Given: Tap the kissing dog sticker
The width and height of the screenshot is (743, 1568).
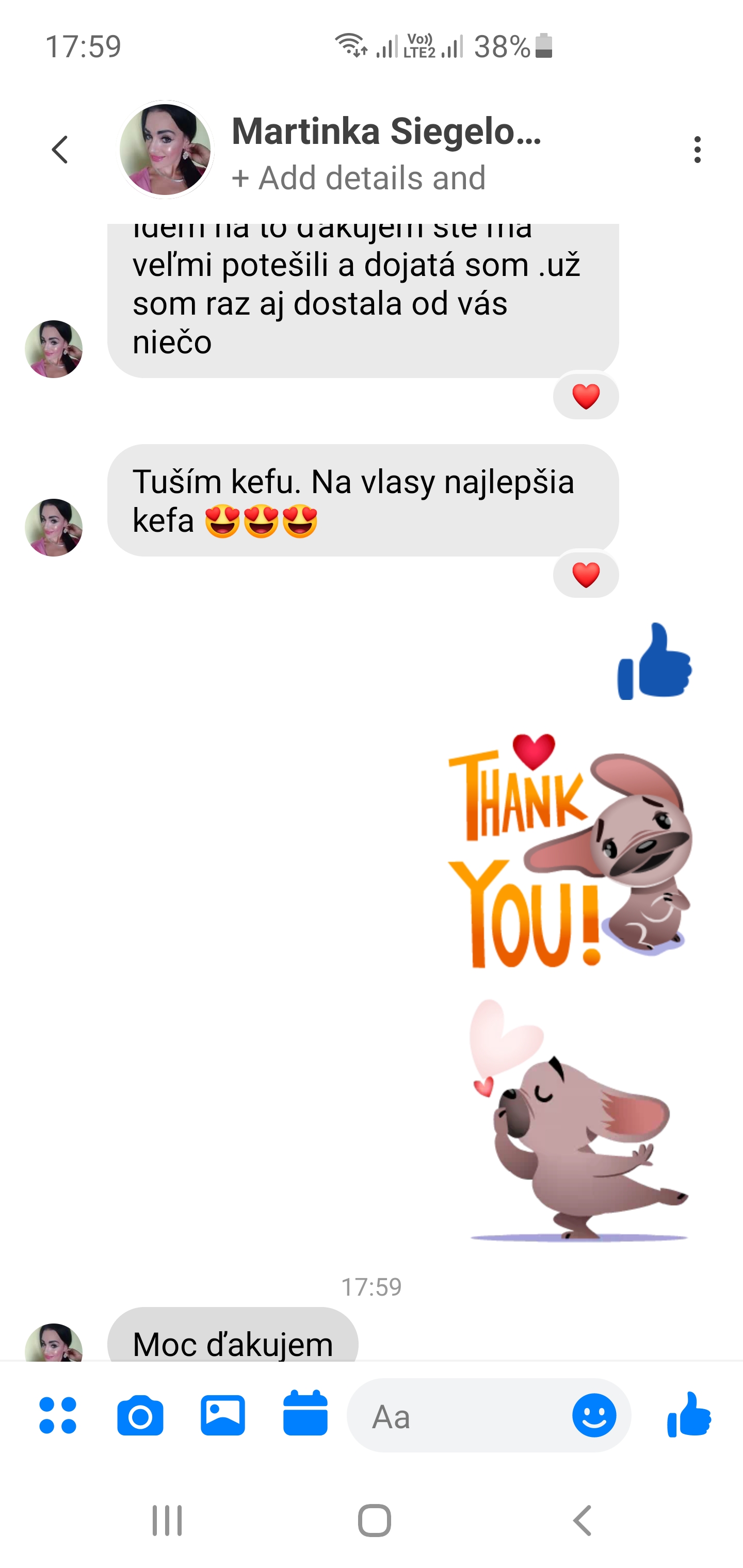Looking at the screenshot, I should point(578,1120).
